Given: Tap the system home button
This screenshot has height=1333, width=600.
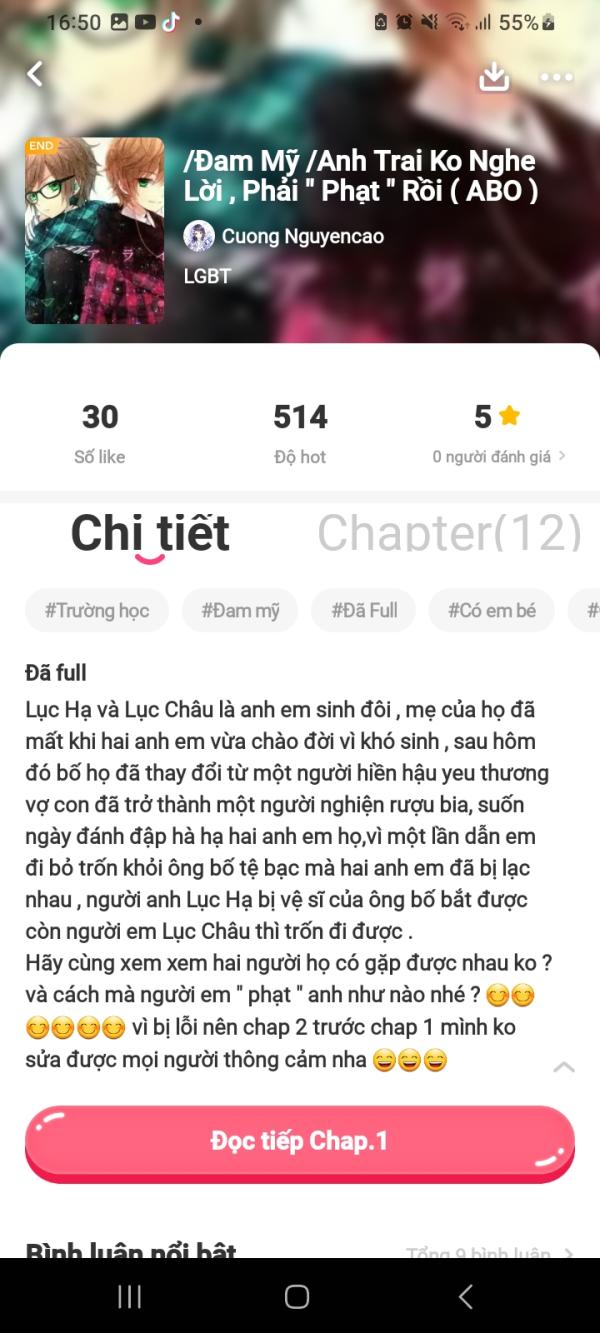Looking at the screenshot, I should point(297,1297).
